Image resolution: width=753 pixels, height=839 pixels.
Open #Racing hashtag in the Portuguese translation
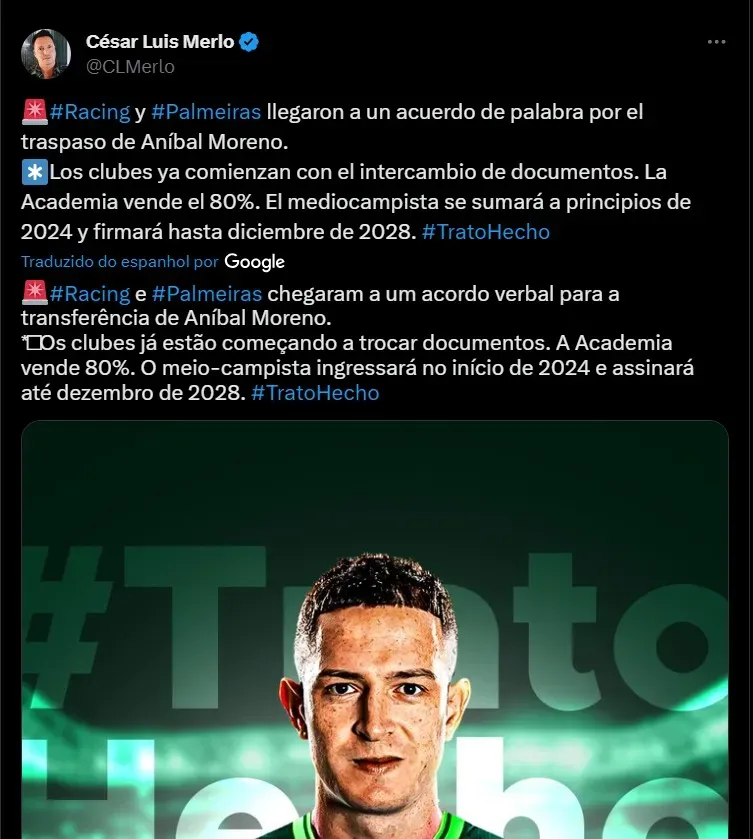click(90, 293)
